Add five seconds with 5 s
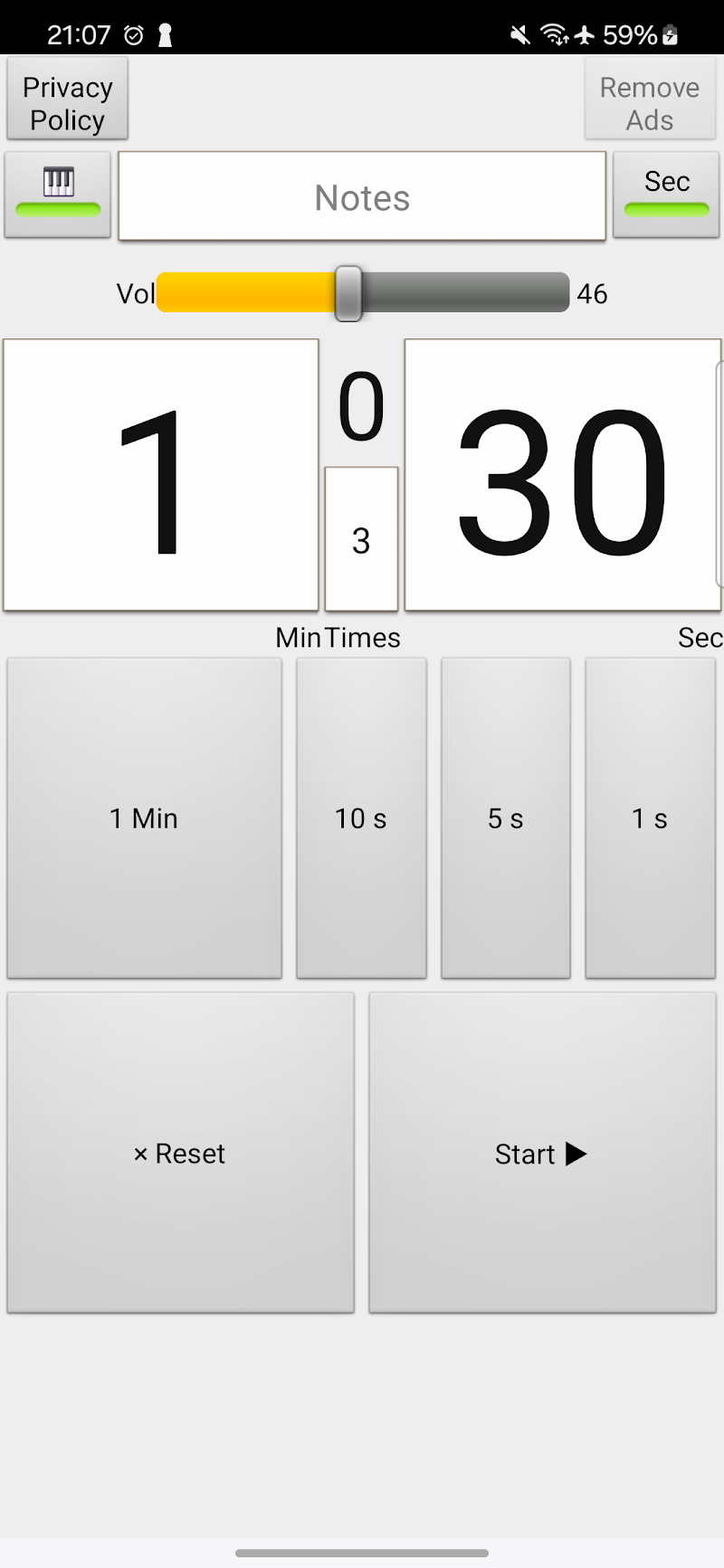The height and width of the screenshot is (1568, 724). (506, 818)
